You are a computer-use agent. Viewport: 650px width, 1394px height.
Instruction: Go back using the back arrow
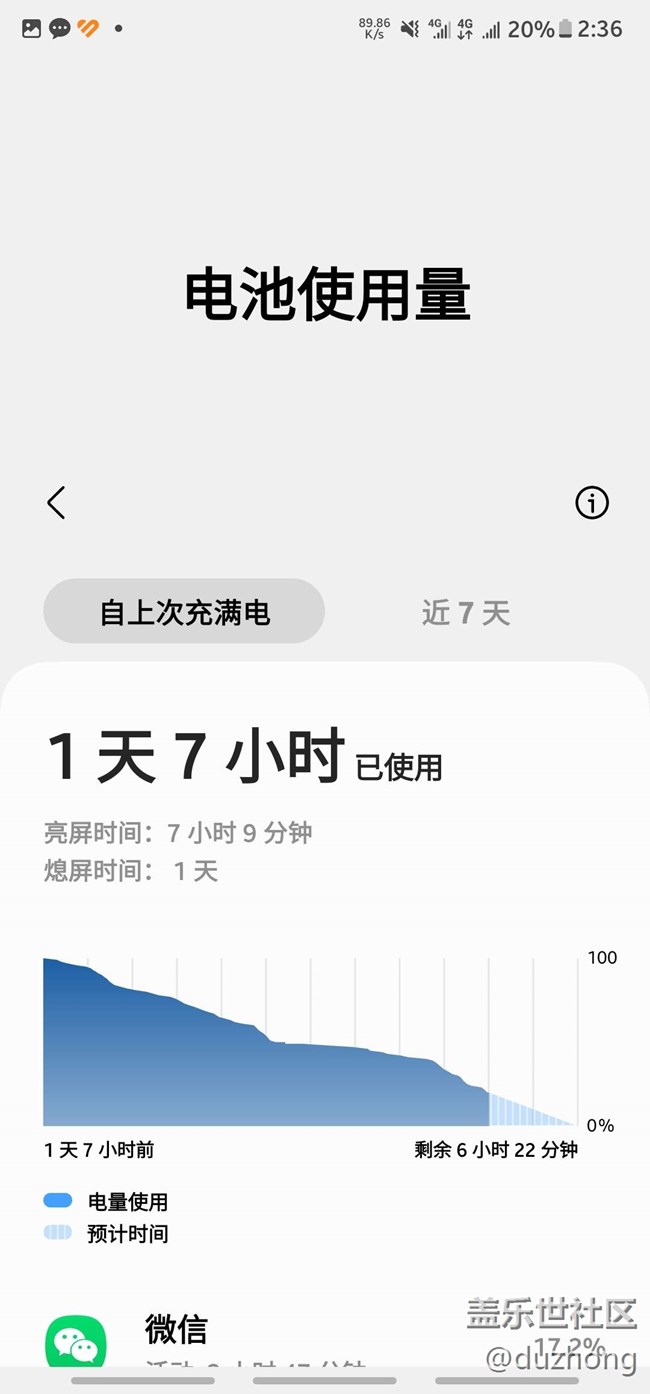coord(56,503)
